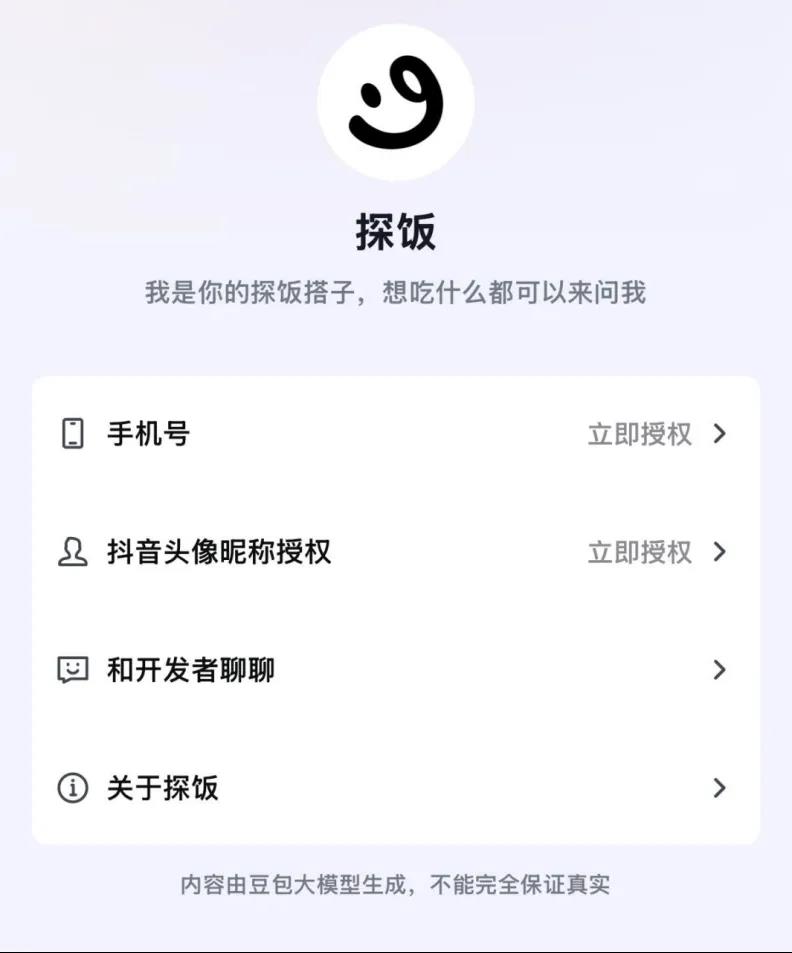Image resolution: width=792 pixels, height=953 pixels.
Task: Select the person icon beside 抖音头像昵称授权
Action: coord(70,551)
